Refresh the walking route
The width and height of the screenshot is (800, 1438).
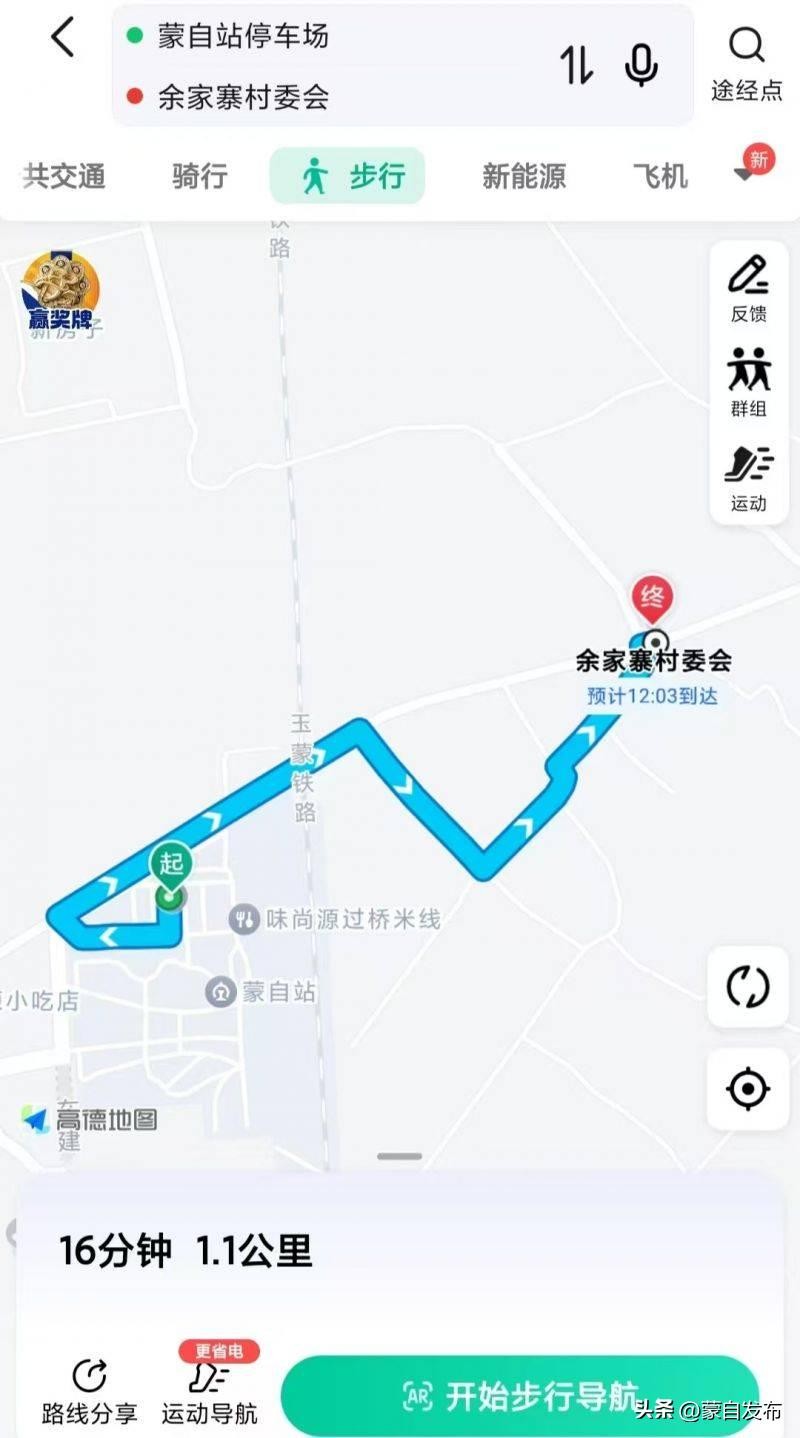click(x=747, y=988)
